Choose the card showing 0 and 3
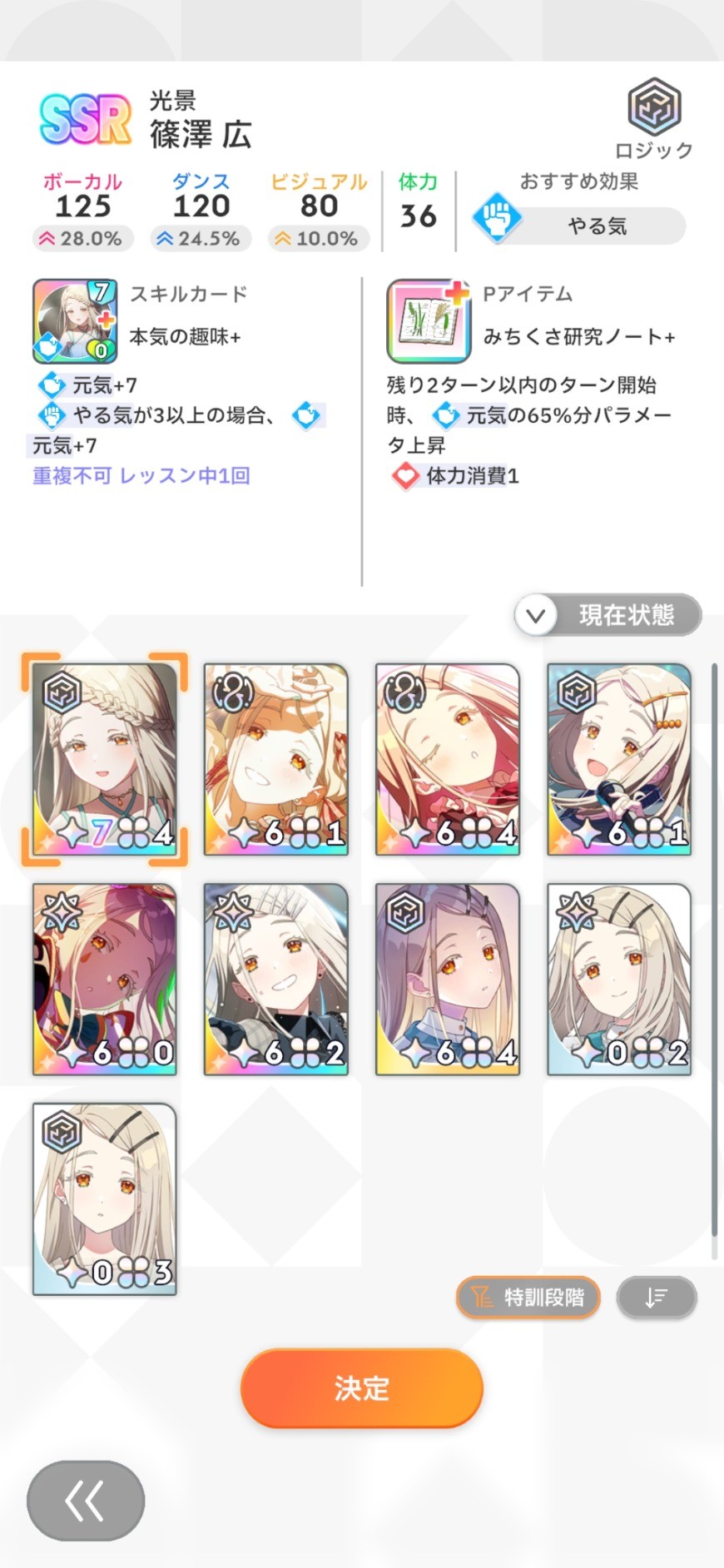Viewport: 724px width, 1568px height. 105,1198
